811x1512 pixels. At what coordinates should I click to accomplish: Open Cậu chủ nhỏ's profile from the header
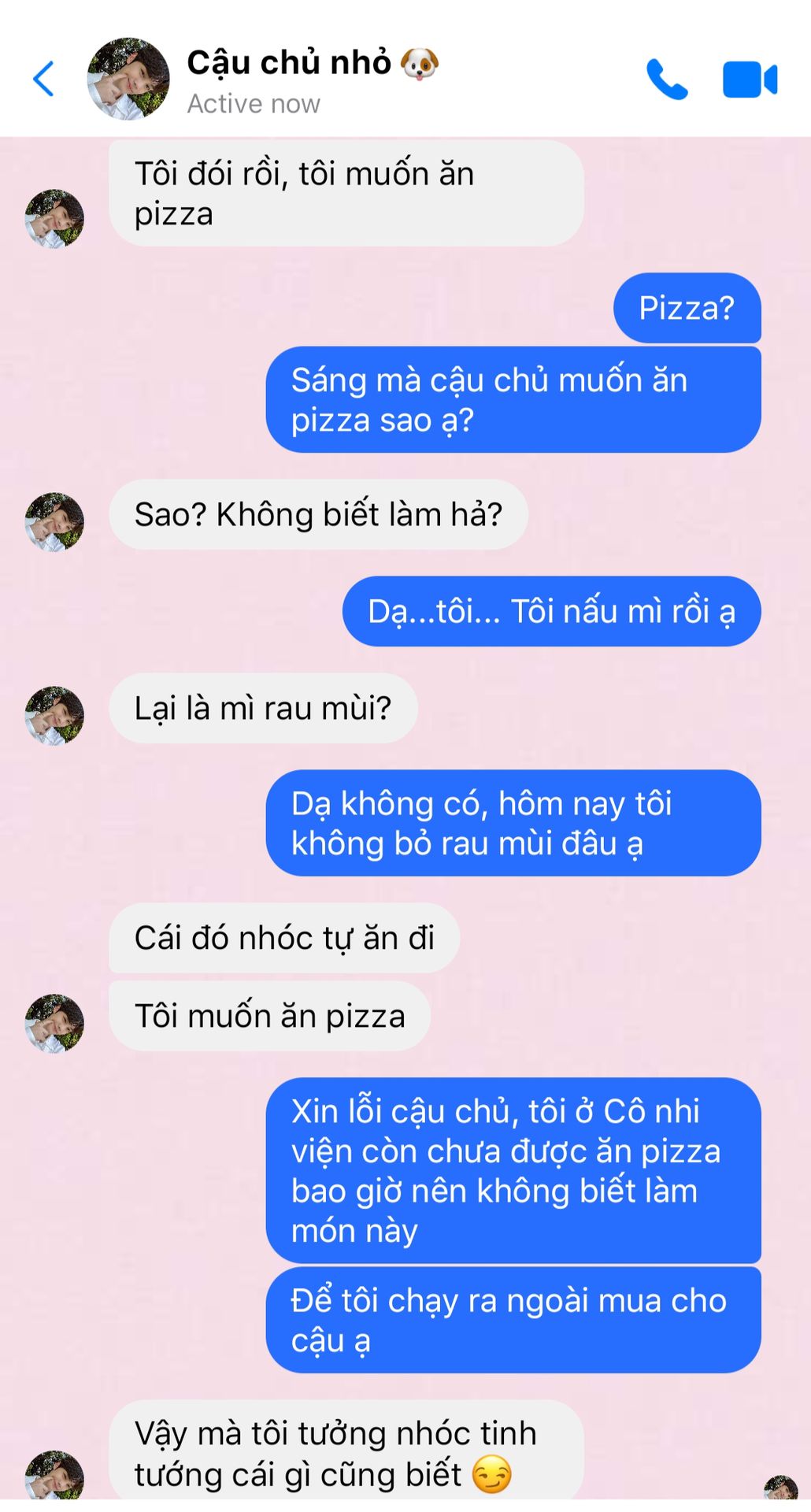128,79
